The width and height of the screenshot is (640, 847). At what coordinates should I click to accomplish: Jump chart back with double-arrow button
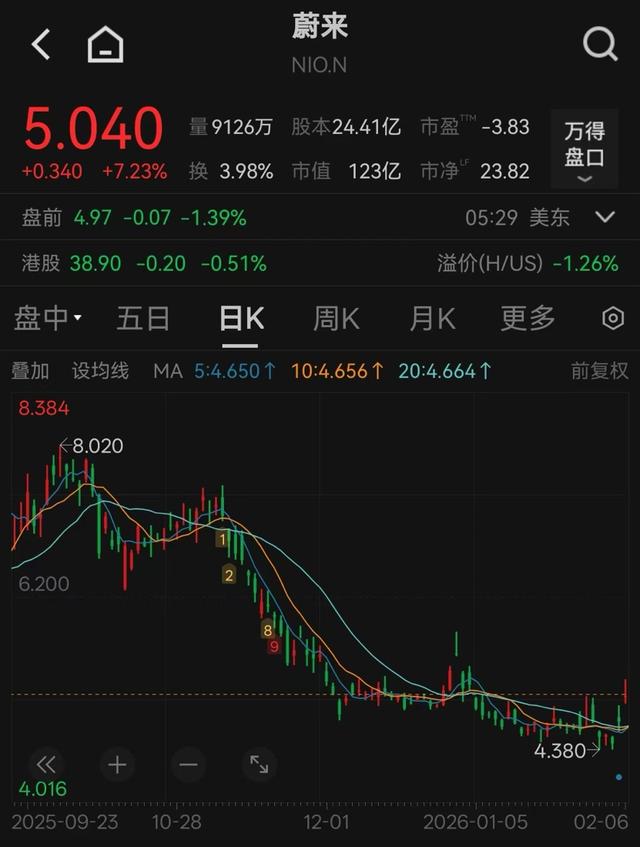click(x=45, y=765)
